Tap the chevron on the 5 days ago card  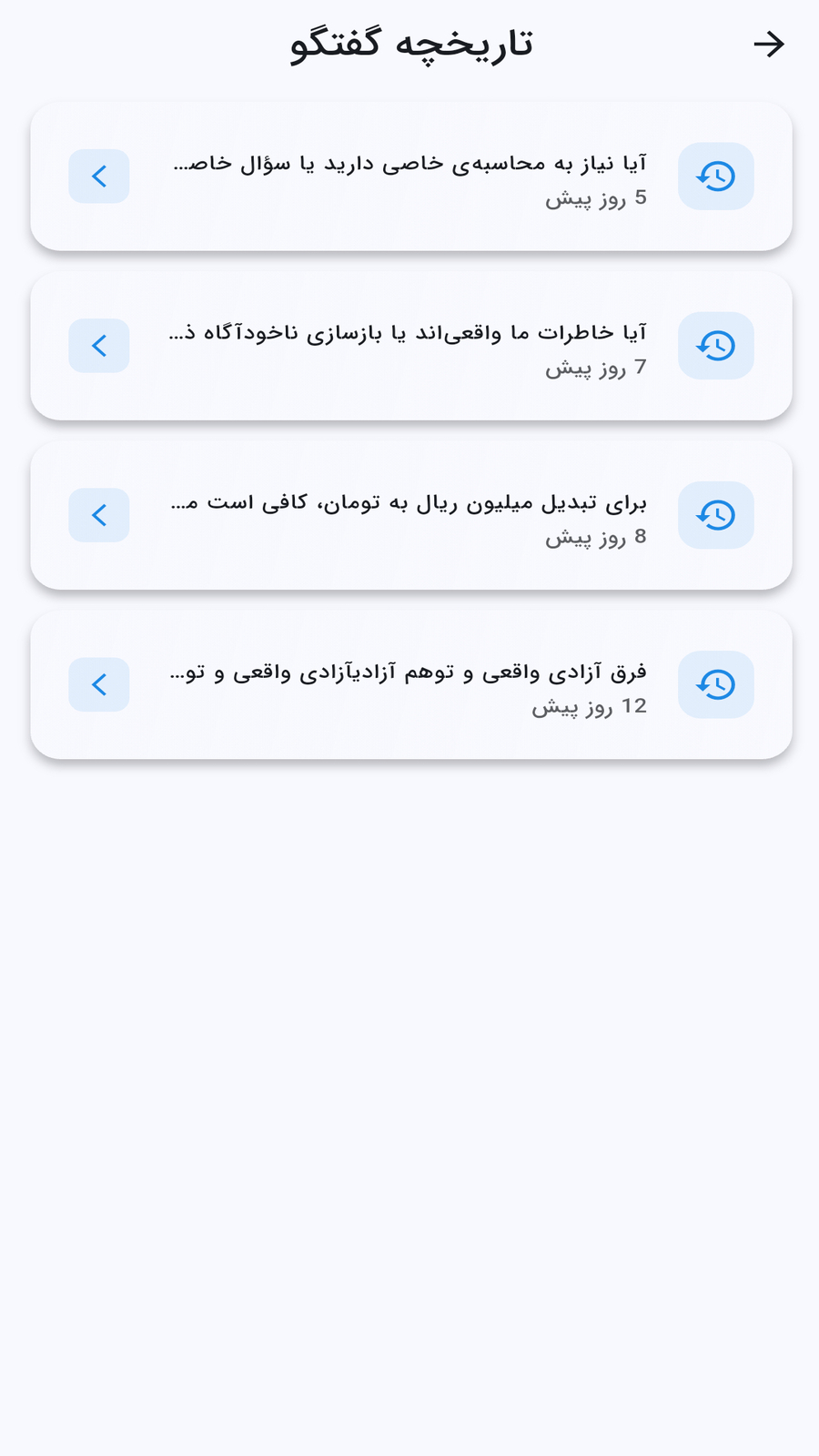99,177
